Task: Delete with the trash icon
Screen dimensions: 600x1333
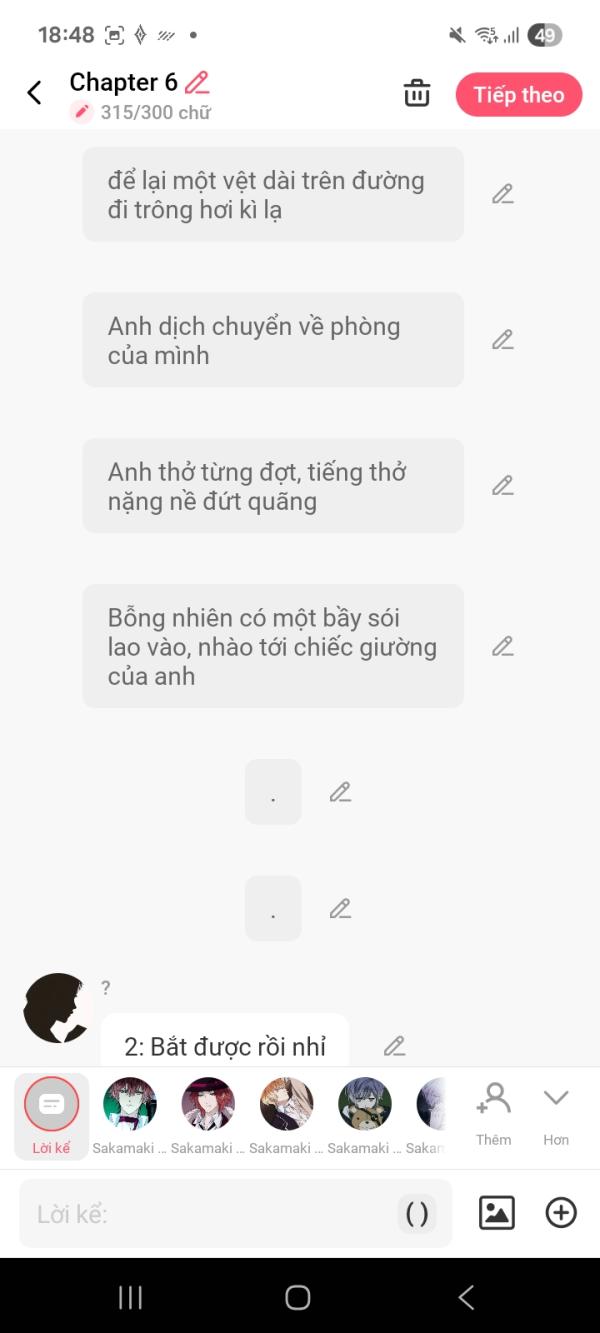Action: (x=416, y=94)
